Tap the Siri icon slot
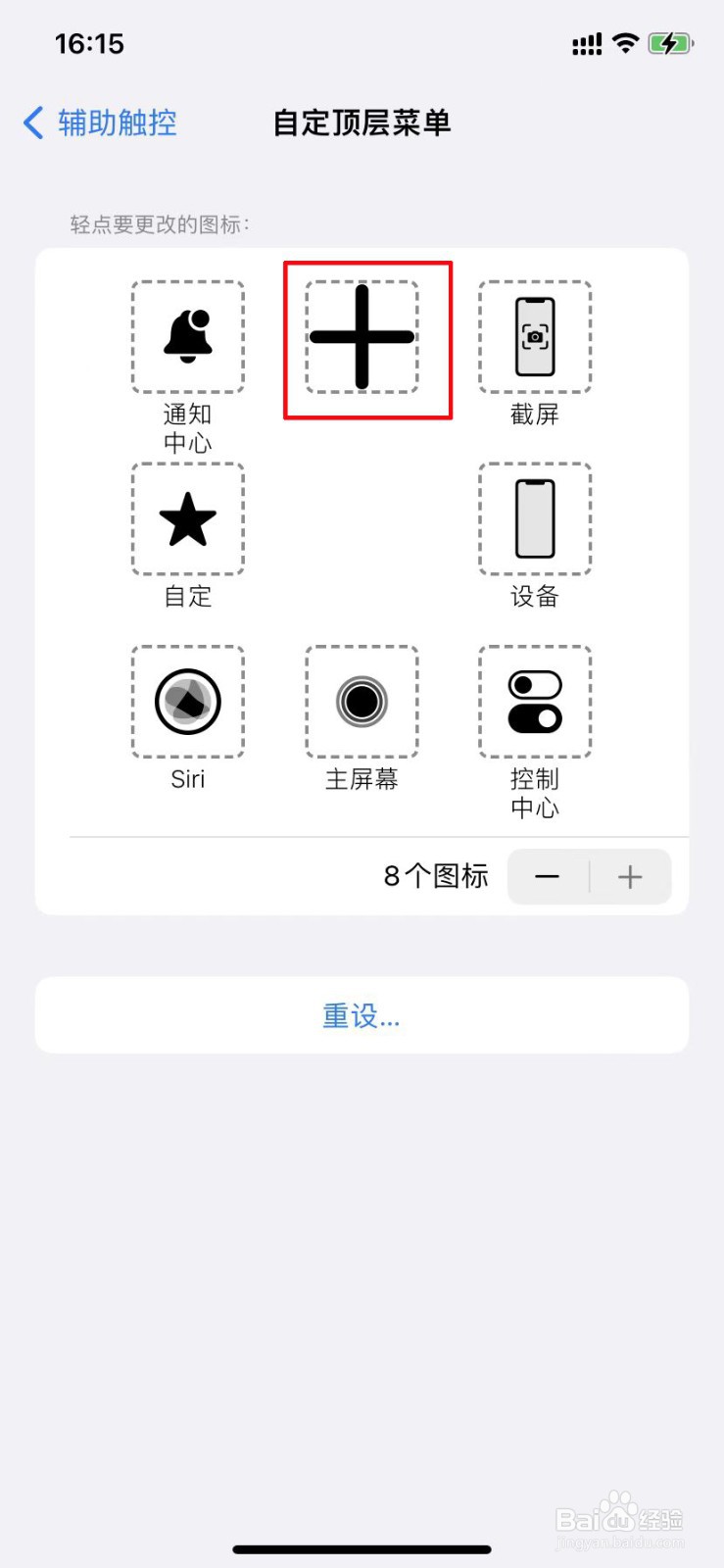 click(x=188, y=702)
